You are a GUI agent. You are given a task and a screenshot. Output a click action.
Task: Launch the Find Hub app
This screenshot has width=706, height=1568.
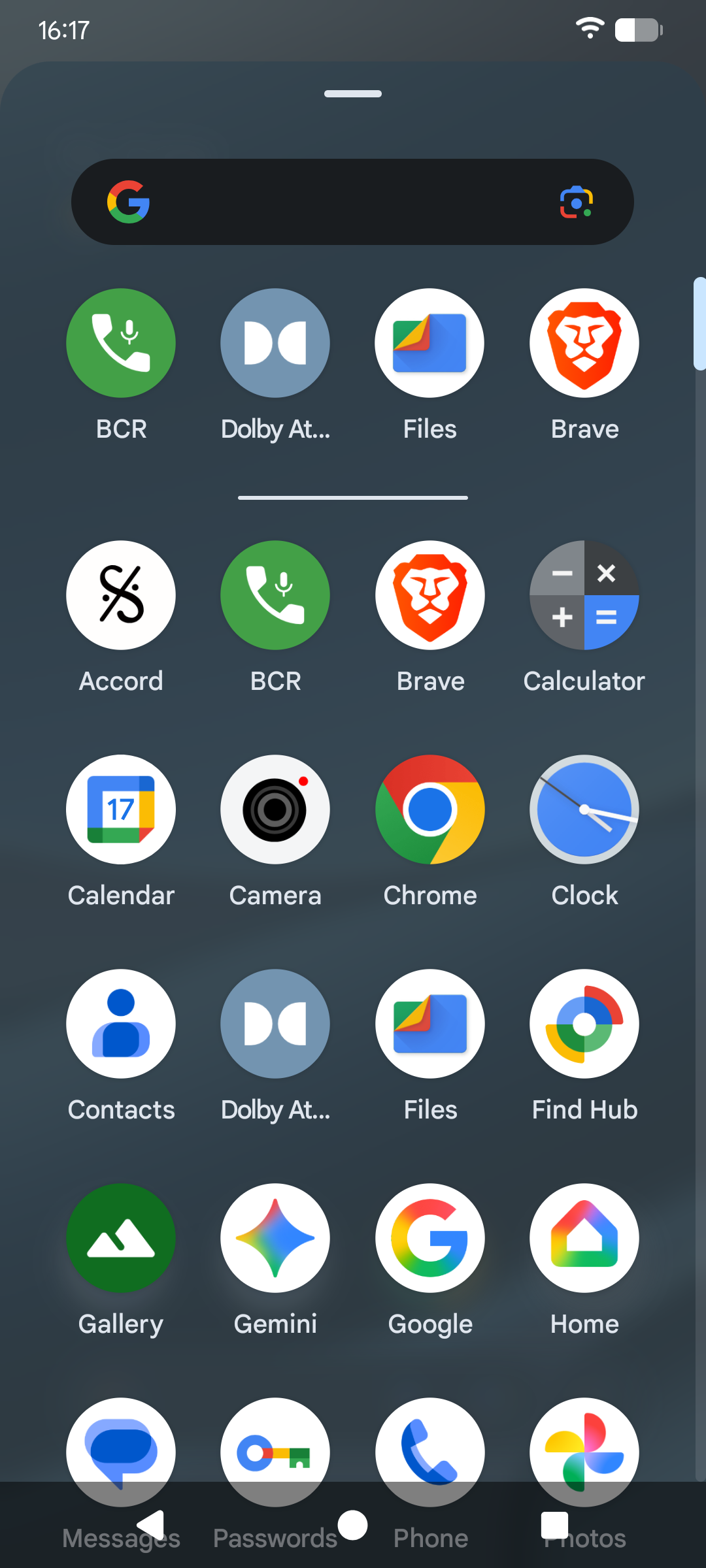pyautogui.click(x=584, y=1024)
